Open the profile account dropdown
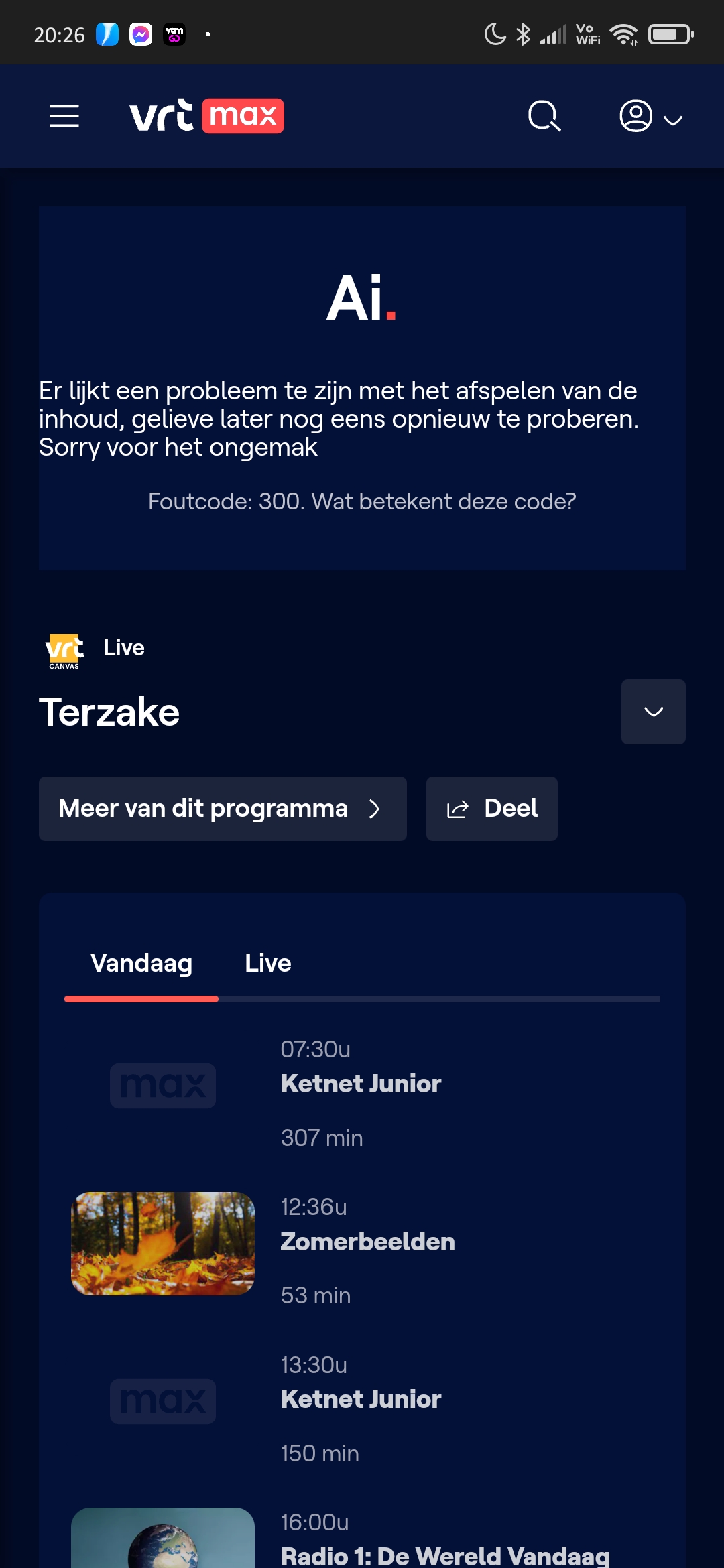724x1568 pixels. click(650, 117)
